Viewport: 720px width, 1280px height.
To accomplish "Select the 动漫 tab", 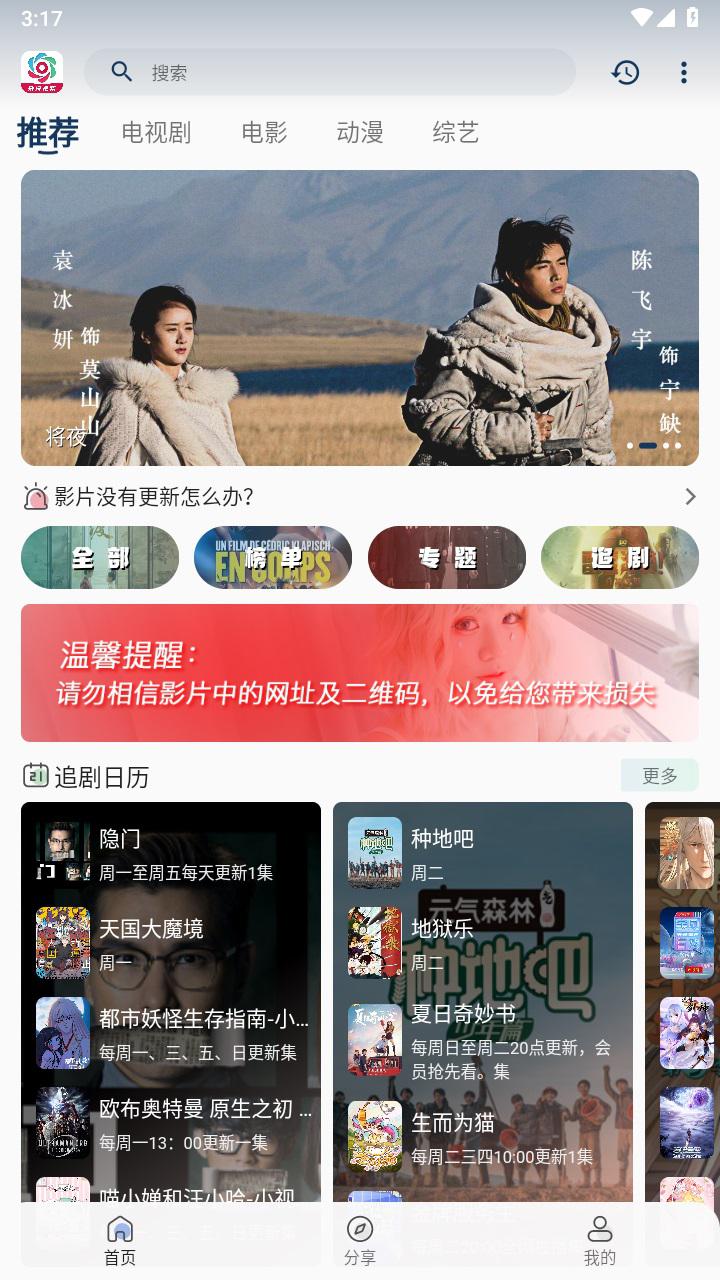I will click(x=360, y=132).
